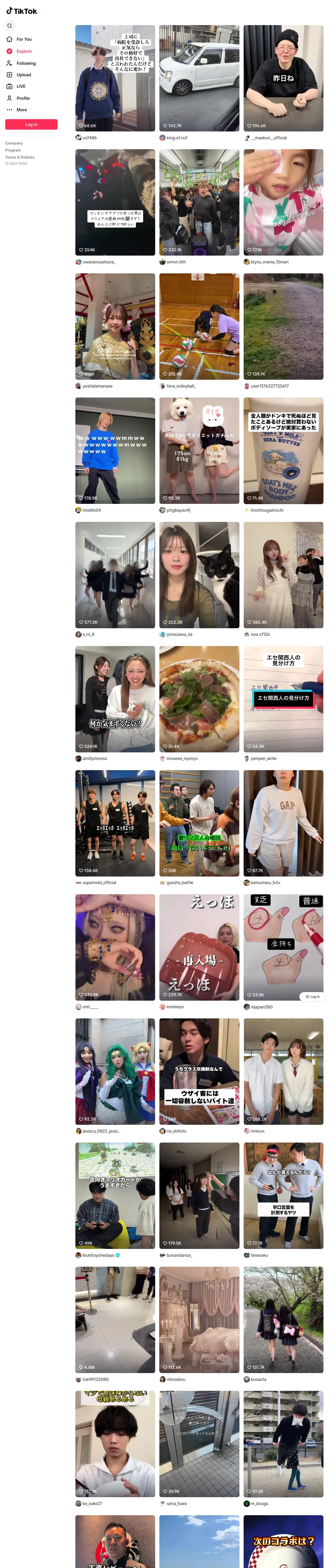Image resolution: width=336 pixels, height=1568 pixels.
Task: Open the Company footer link
Action: click(14, 144)
